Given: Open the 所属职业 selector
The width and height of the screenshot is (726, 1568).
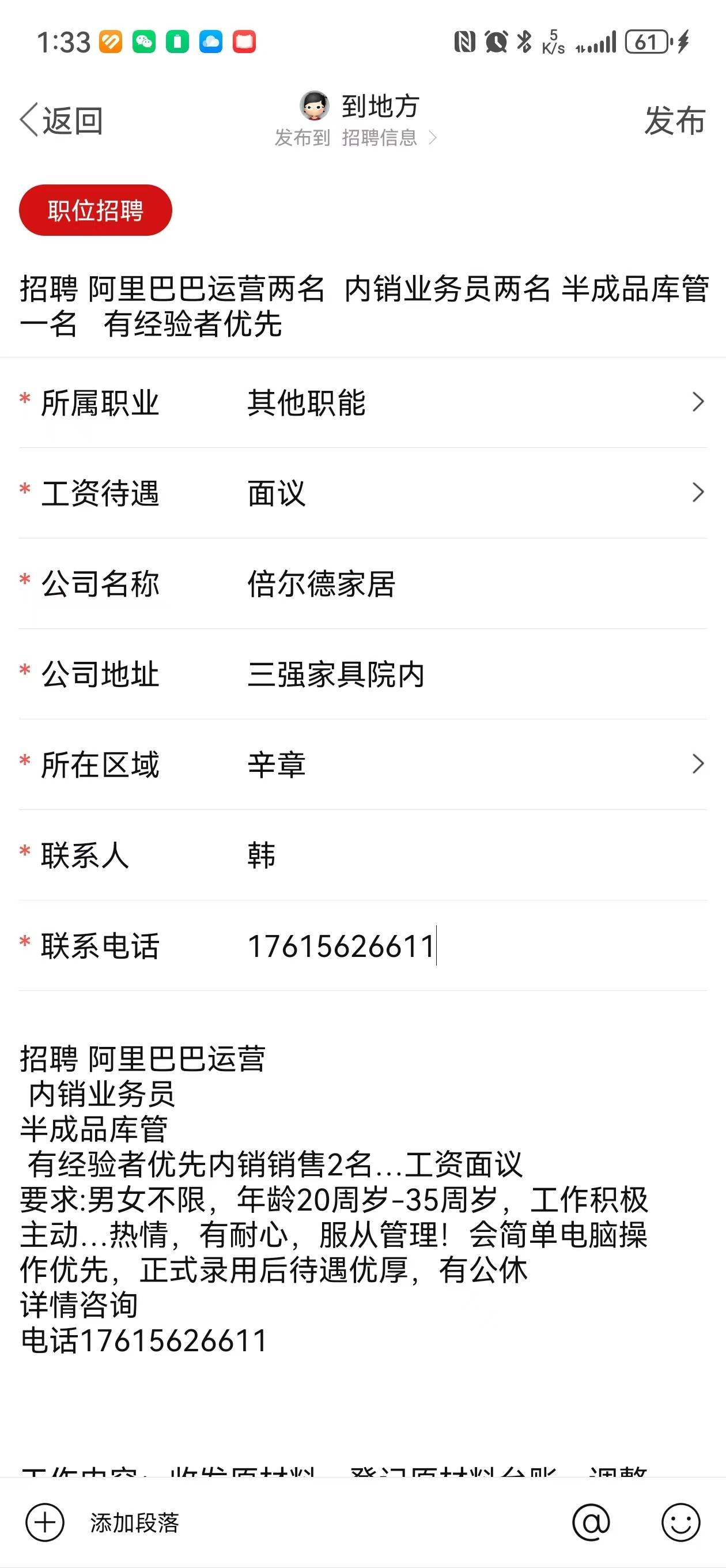Looking at the screenshot, I should click(x=362, y=402).
